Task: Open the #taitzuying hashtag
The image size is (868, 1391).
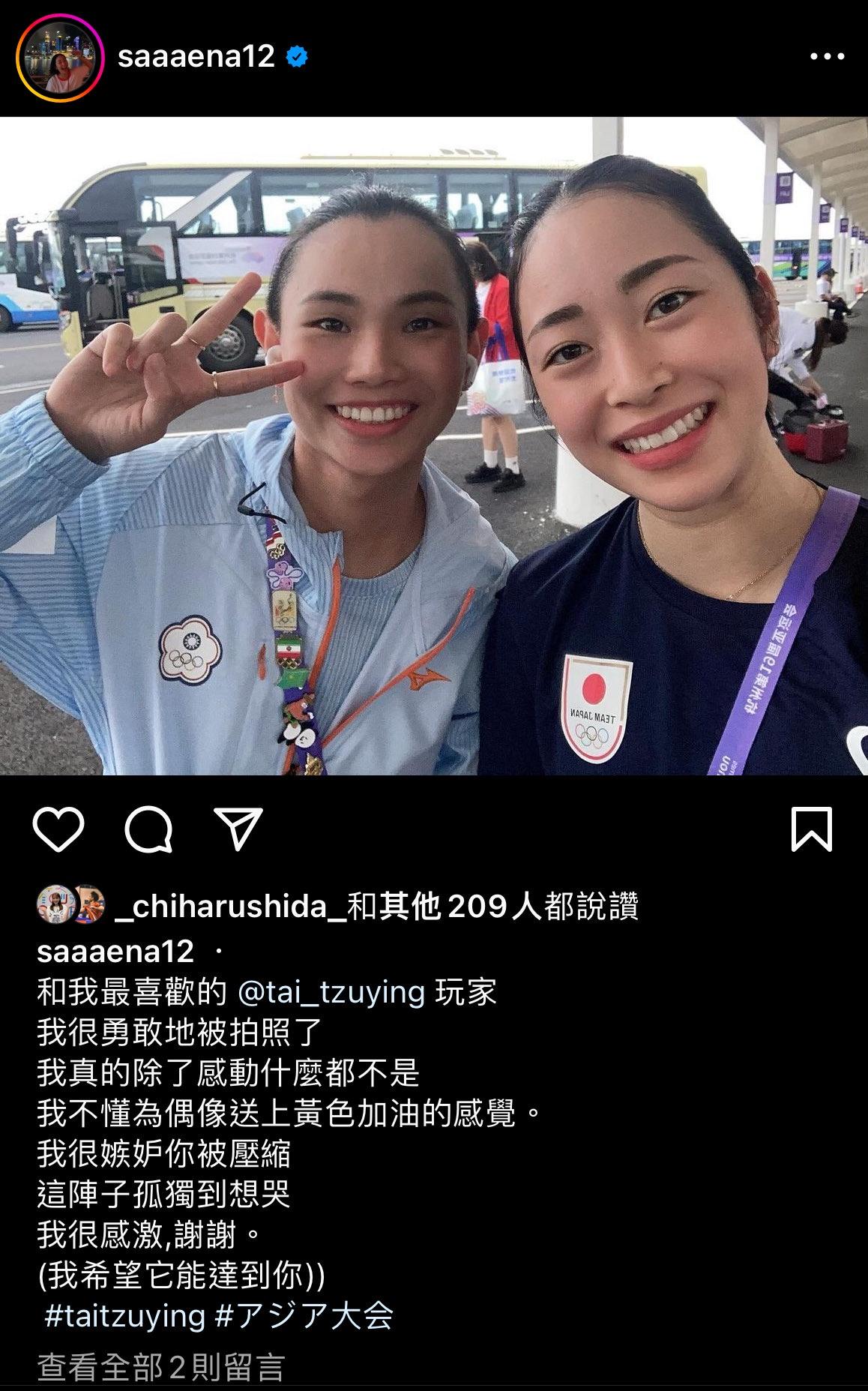Action: [x=124, y=1316]
